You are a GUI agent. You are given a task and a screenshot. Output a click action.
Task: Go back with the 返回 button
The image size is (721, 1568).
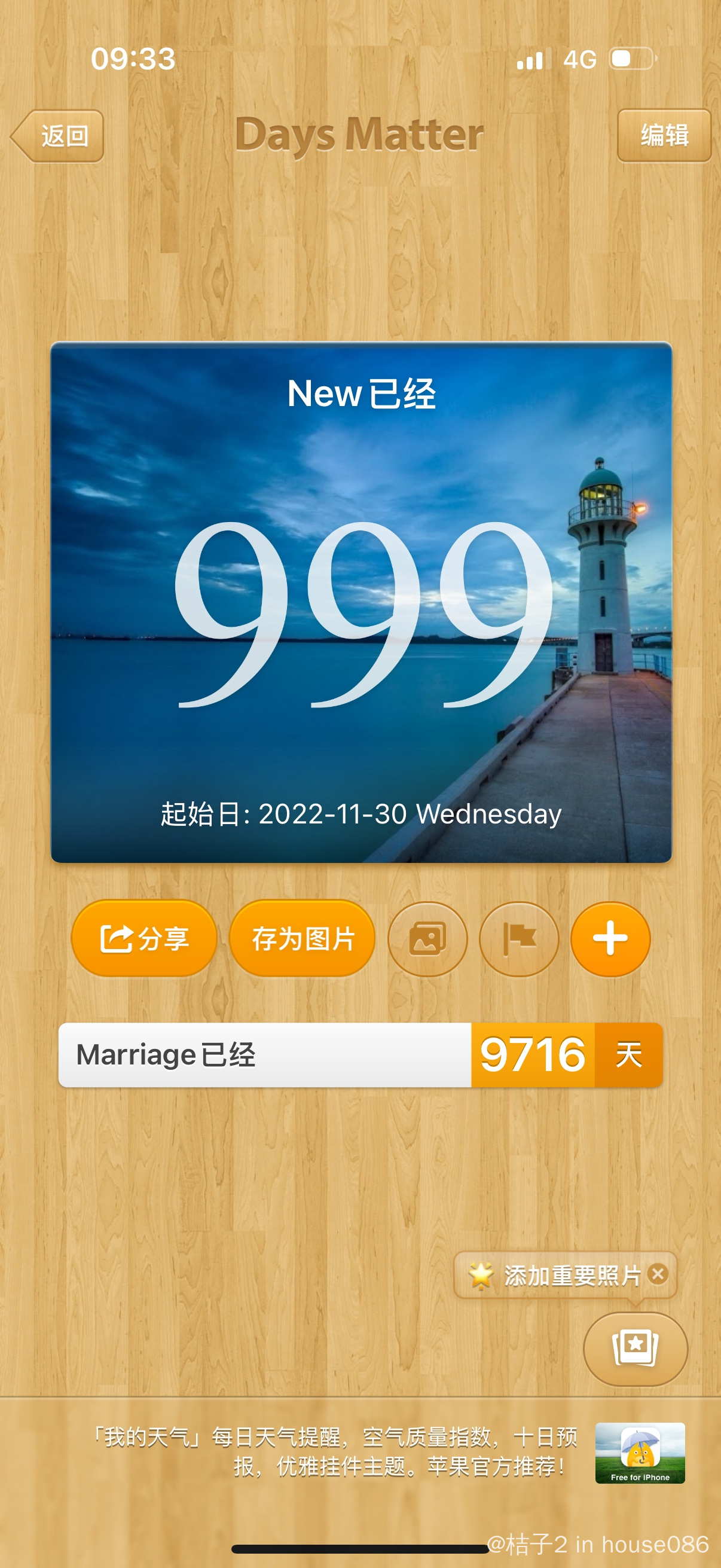point(58,136)
